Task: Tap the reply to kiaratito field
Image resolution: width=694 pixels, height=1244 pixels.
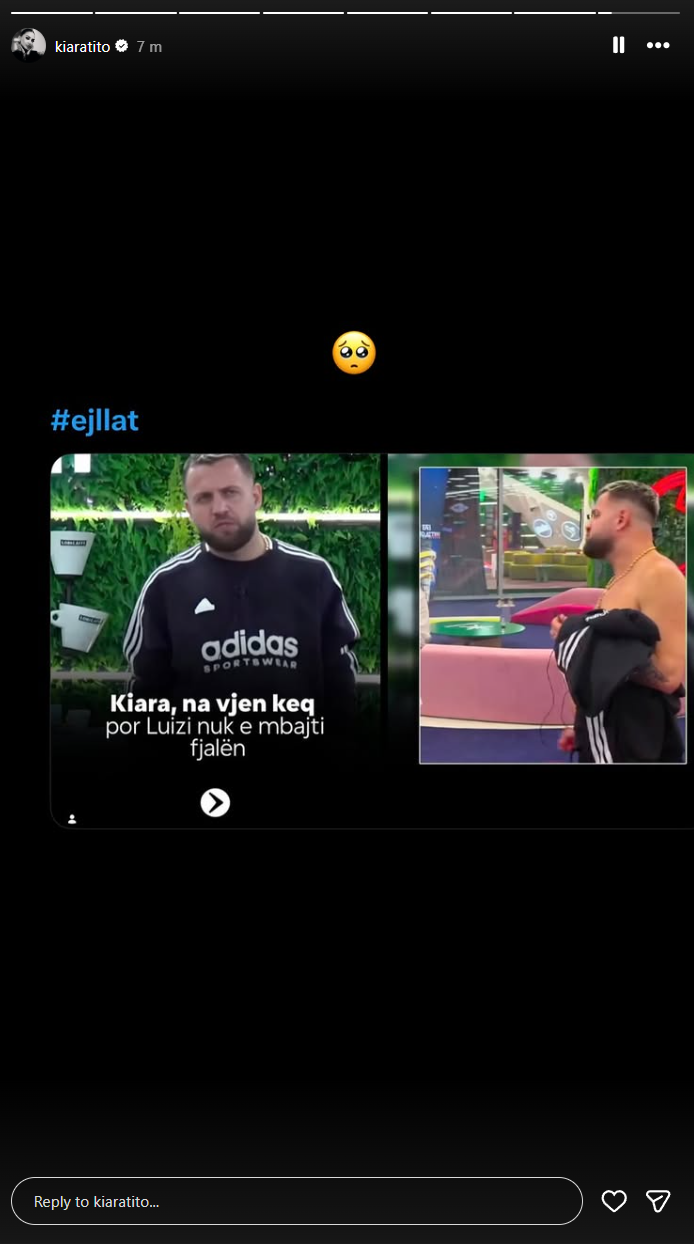Action: tap(296, 1201)
